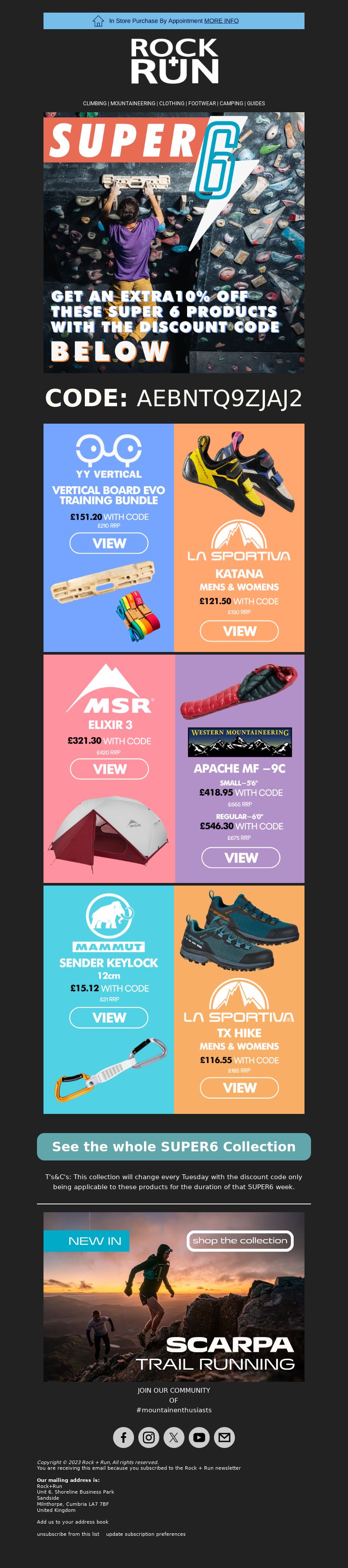This screenshot has width=348, height=1568.
Task: Open the X social icon
Action: tap(174, 1437)
